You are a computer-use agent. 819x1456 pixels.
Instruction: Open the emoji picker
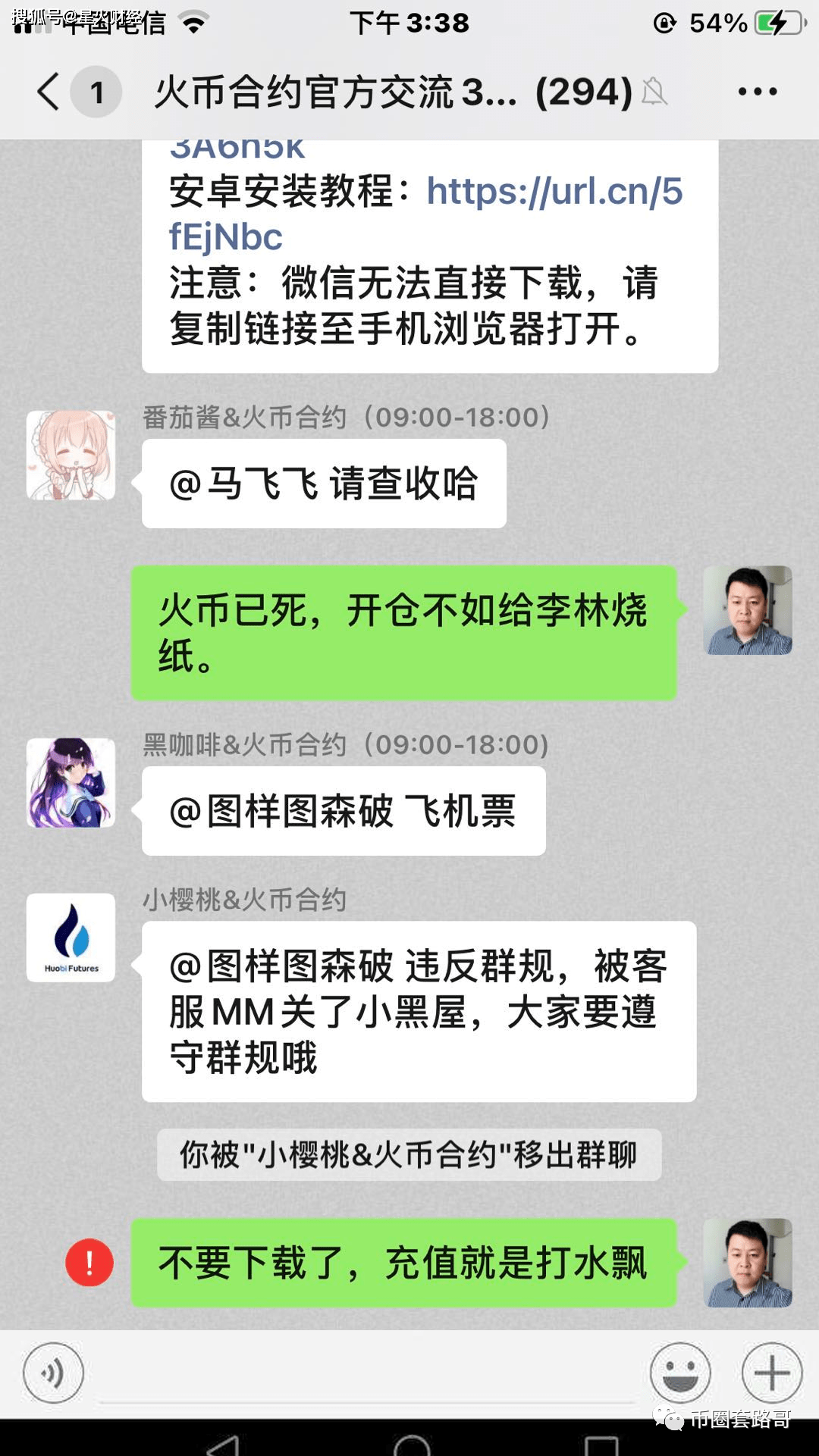point(680,1373)
